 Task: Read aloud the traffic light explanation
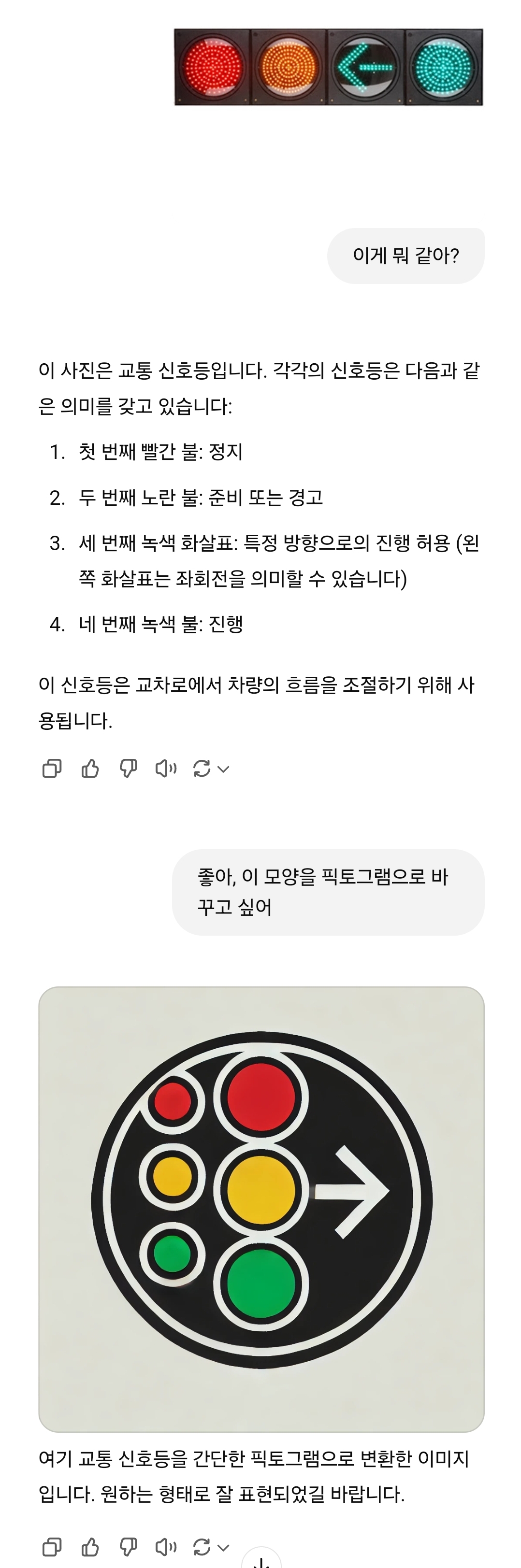(x=166, y=769)
